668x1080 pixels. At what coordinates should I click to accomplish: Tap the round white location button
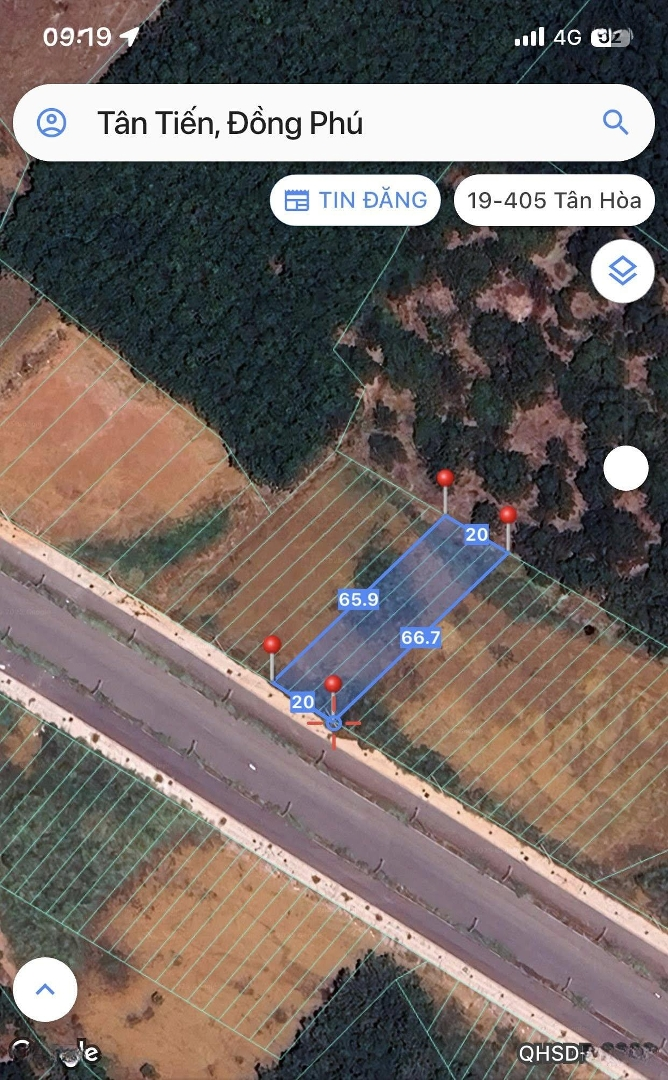626,468
